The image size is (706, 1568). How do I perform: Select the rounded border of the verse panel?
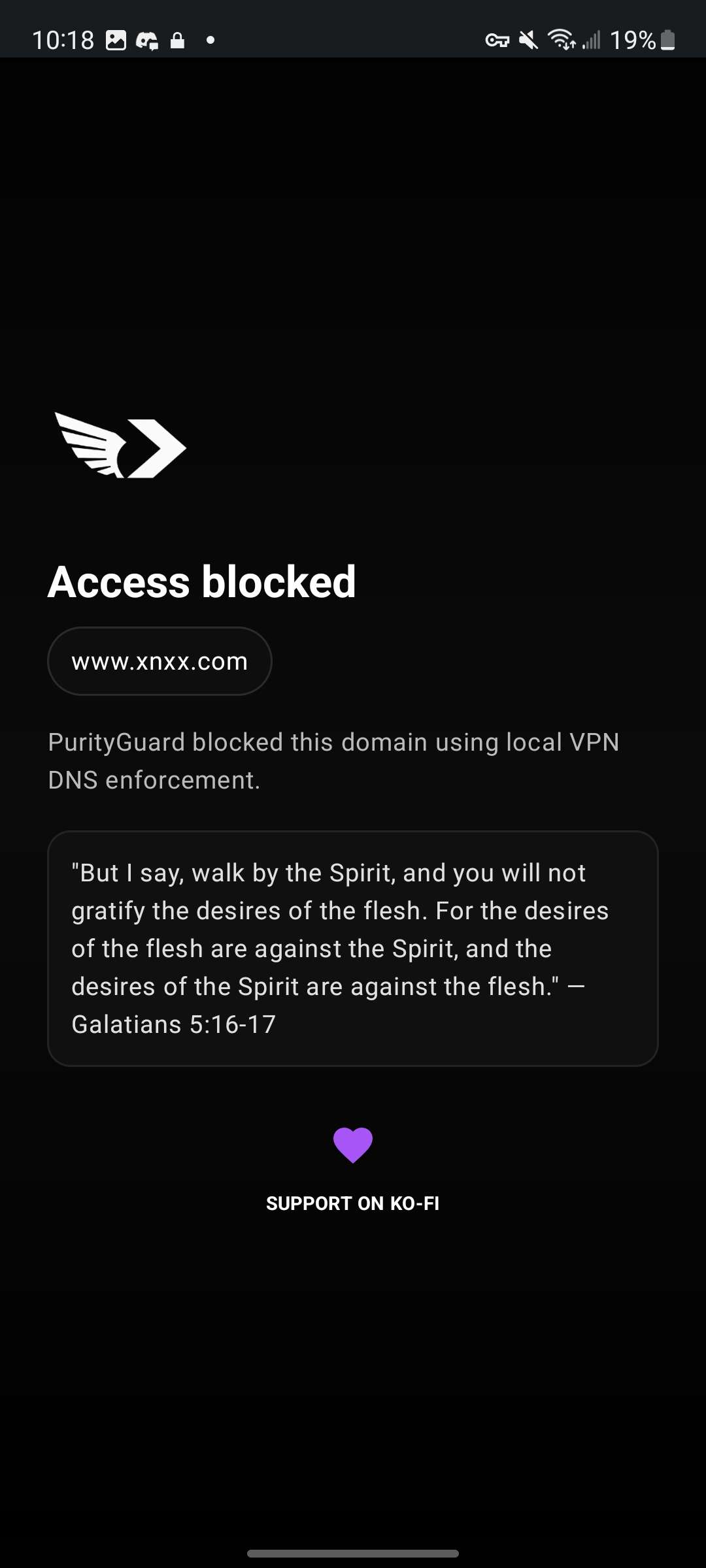(x=353, y=833)
